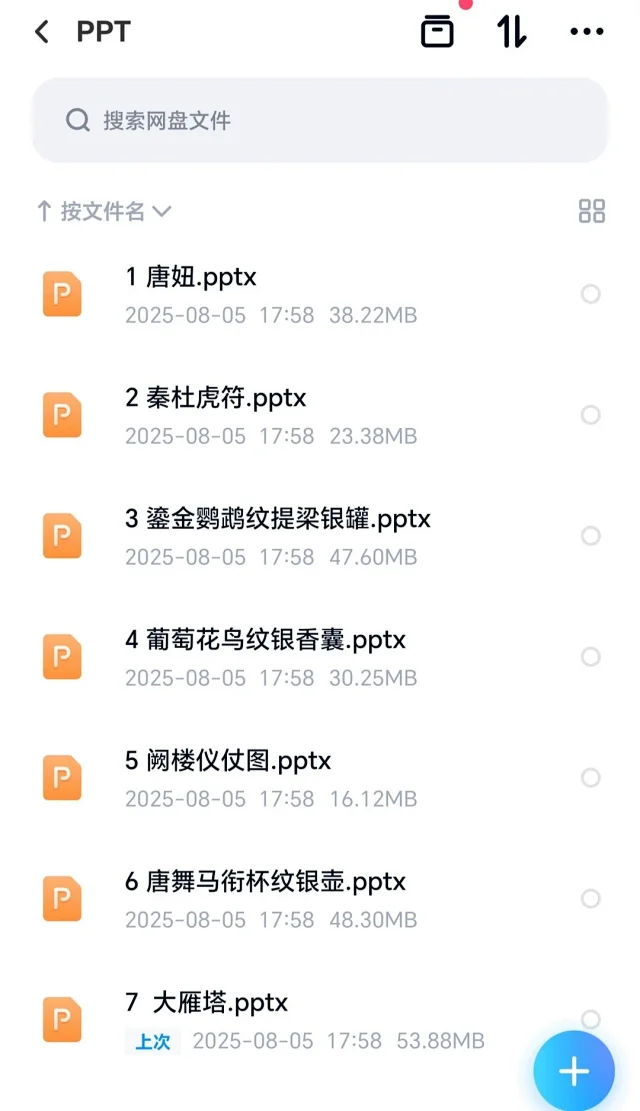The image size is (640, 1111).
Task: Select the circle next to 1 唐妞.pptx
Action: coord(590,294)
